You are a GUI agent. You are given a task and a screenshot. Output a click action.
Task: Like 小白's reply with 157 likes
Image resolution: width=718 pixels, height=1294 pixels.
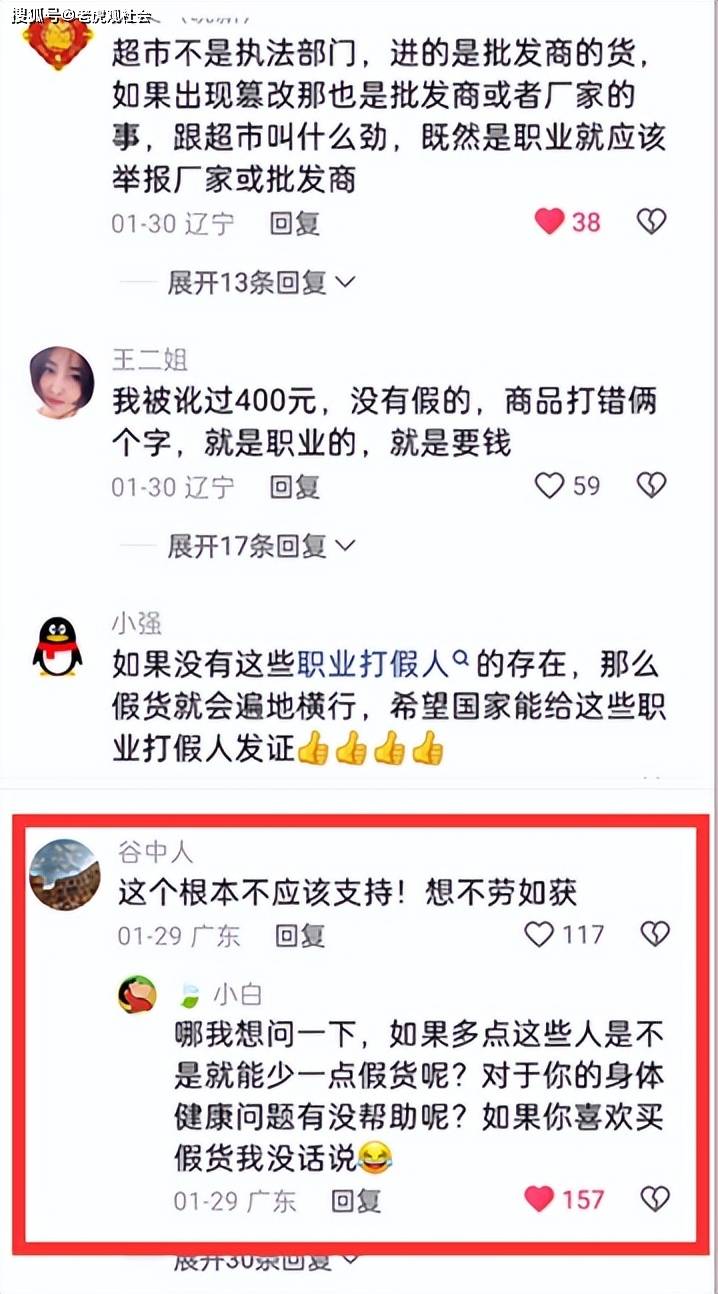[540, 1198]
